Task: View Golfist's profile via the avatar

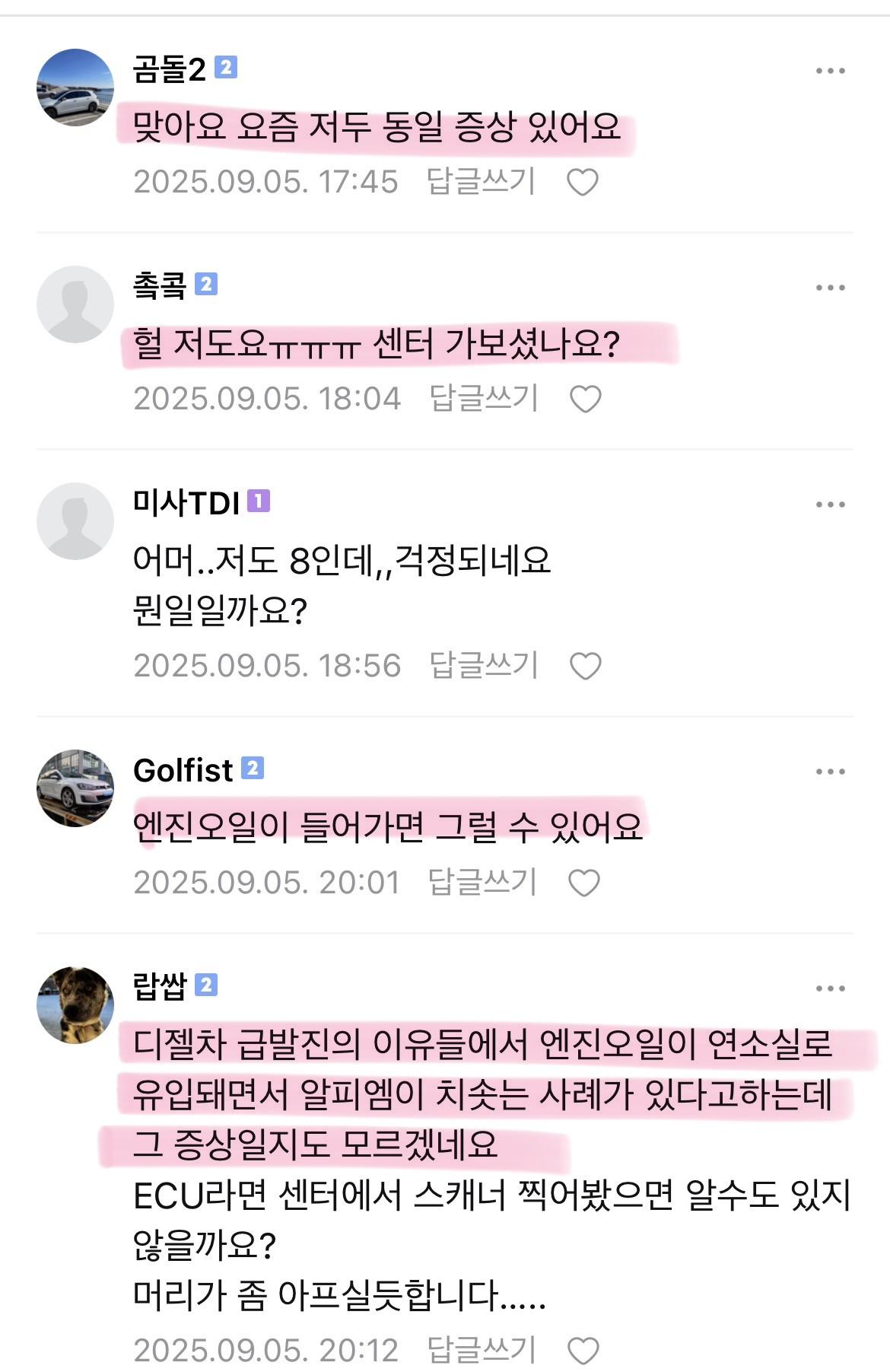Action: point(75,788)
